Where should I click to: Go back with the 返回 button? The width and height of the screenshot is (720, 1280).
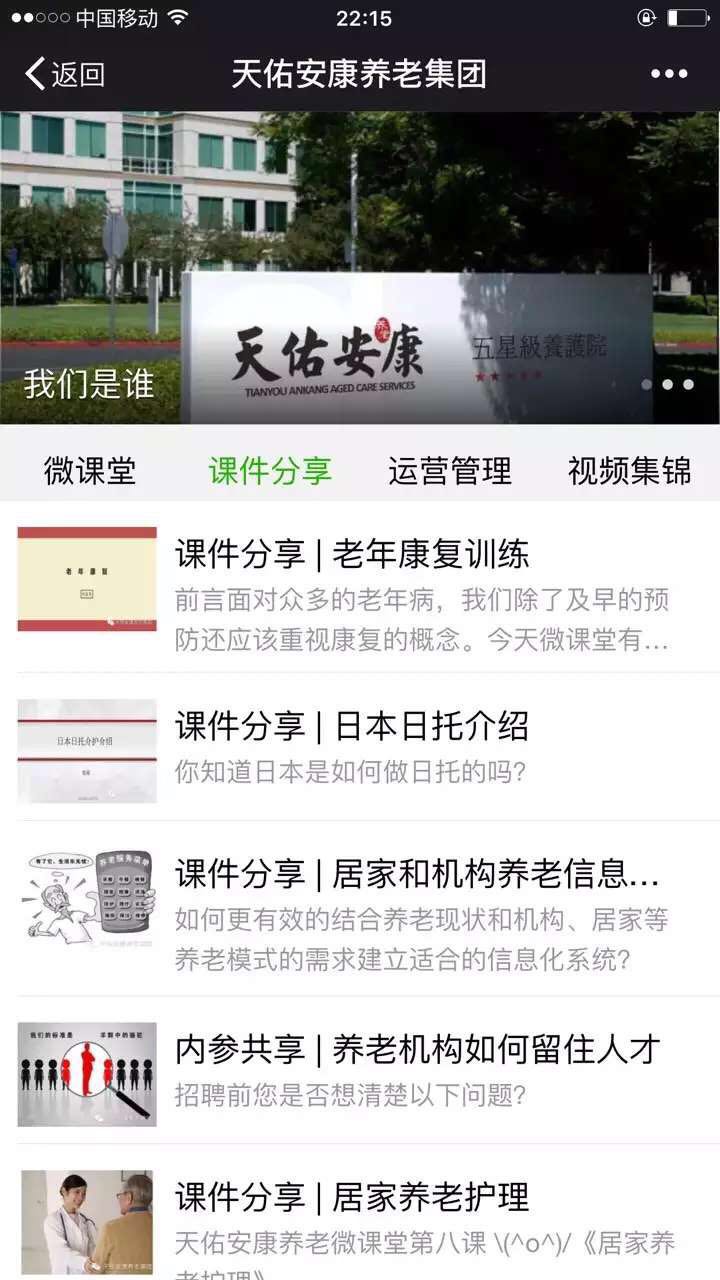click(65, 74)
